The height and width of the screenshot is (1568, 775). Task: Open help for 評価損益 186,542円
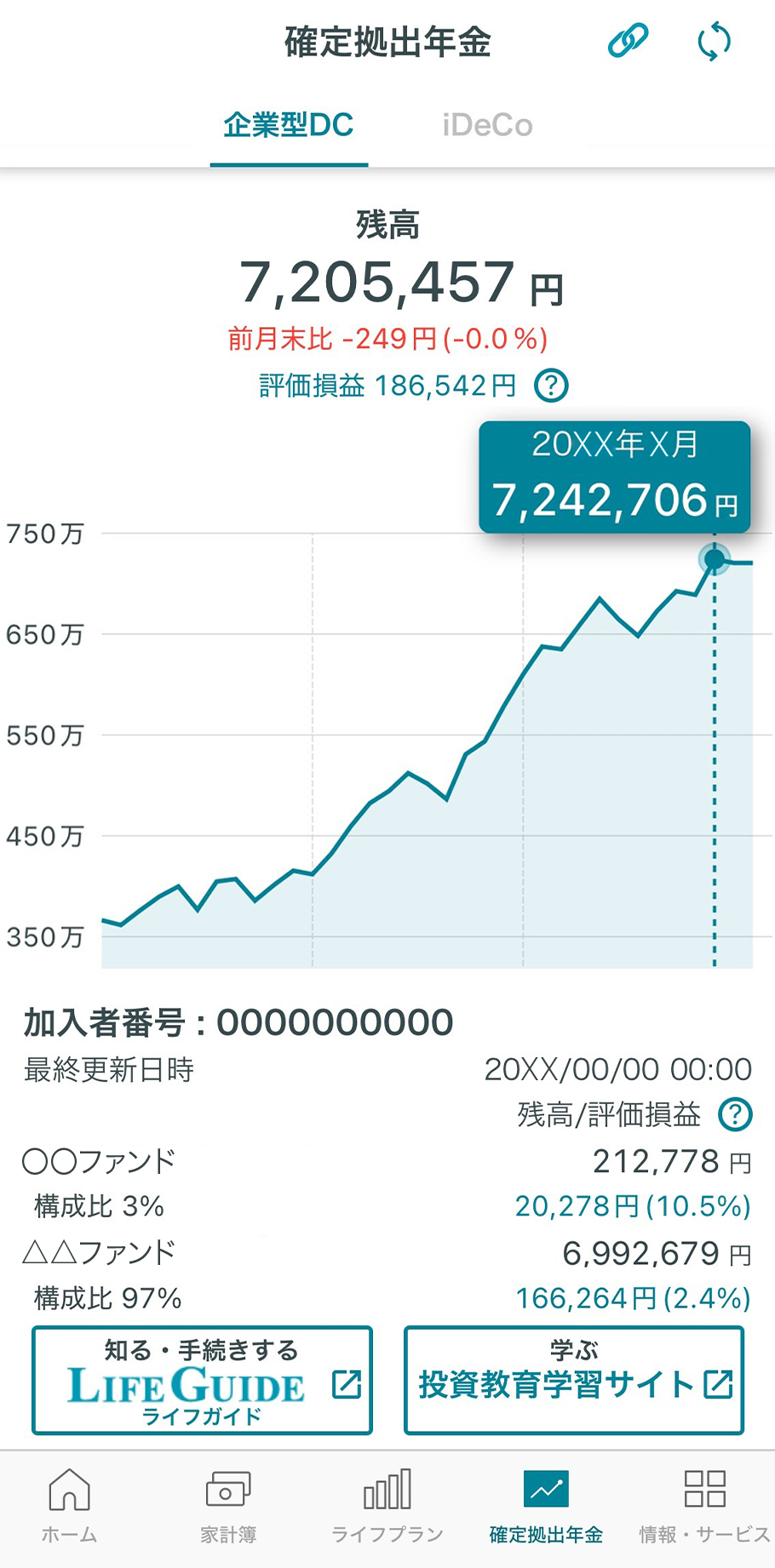coord(551,386)
